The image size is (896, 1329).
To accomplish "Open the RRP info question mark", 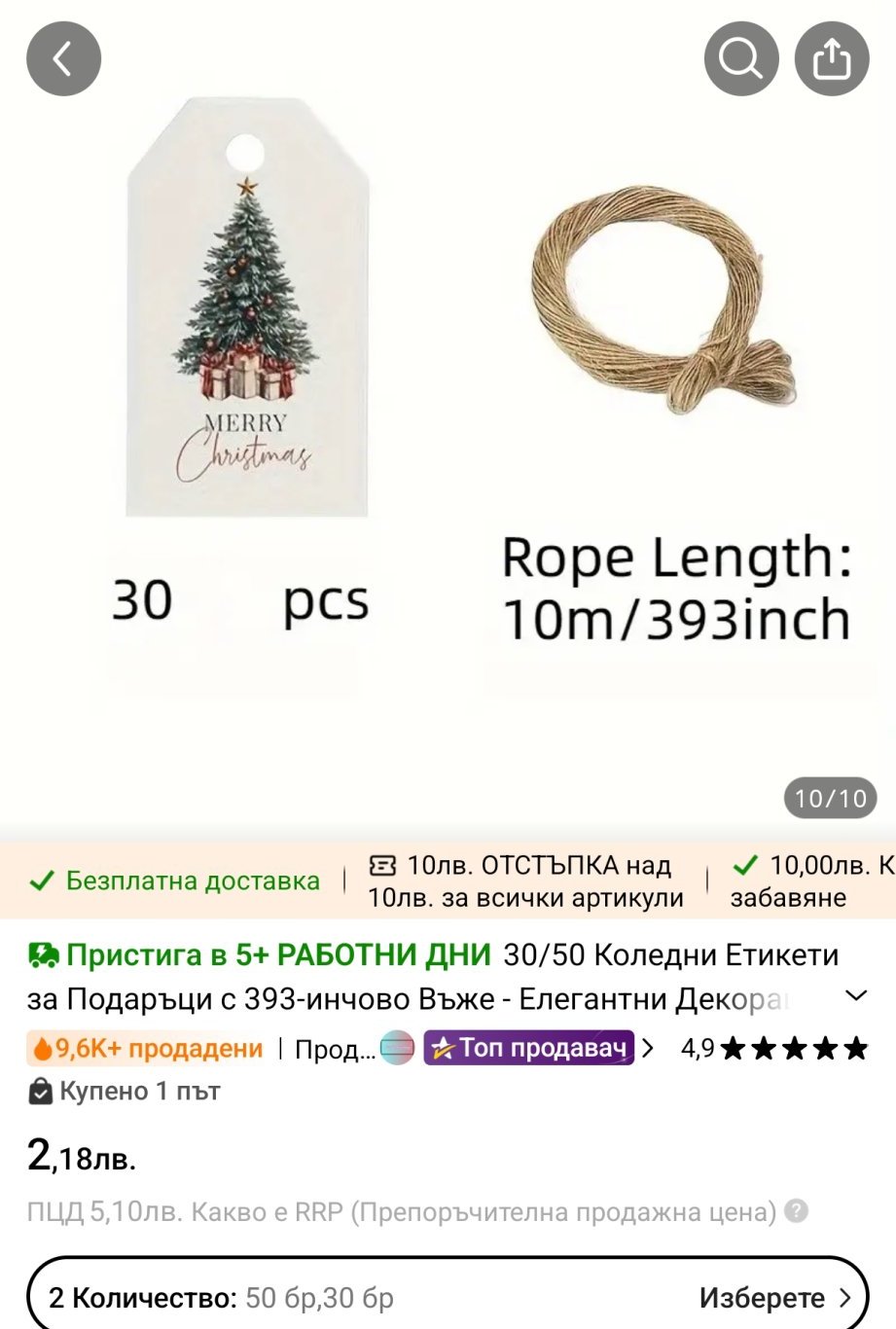I will pos(797,1211).
